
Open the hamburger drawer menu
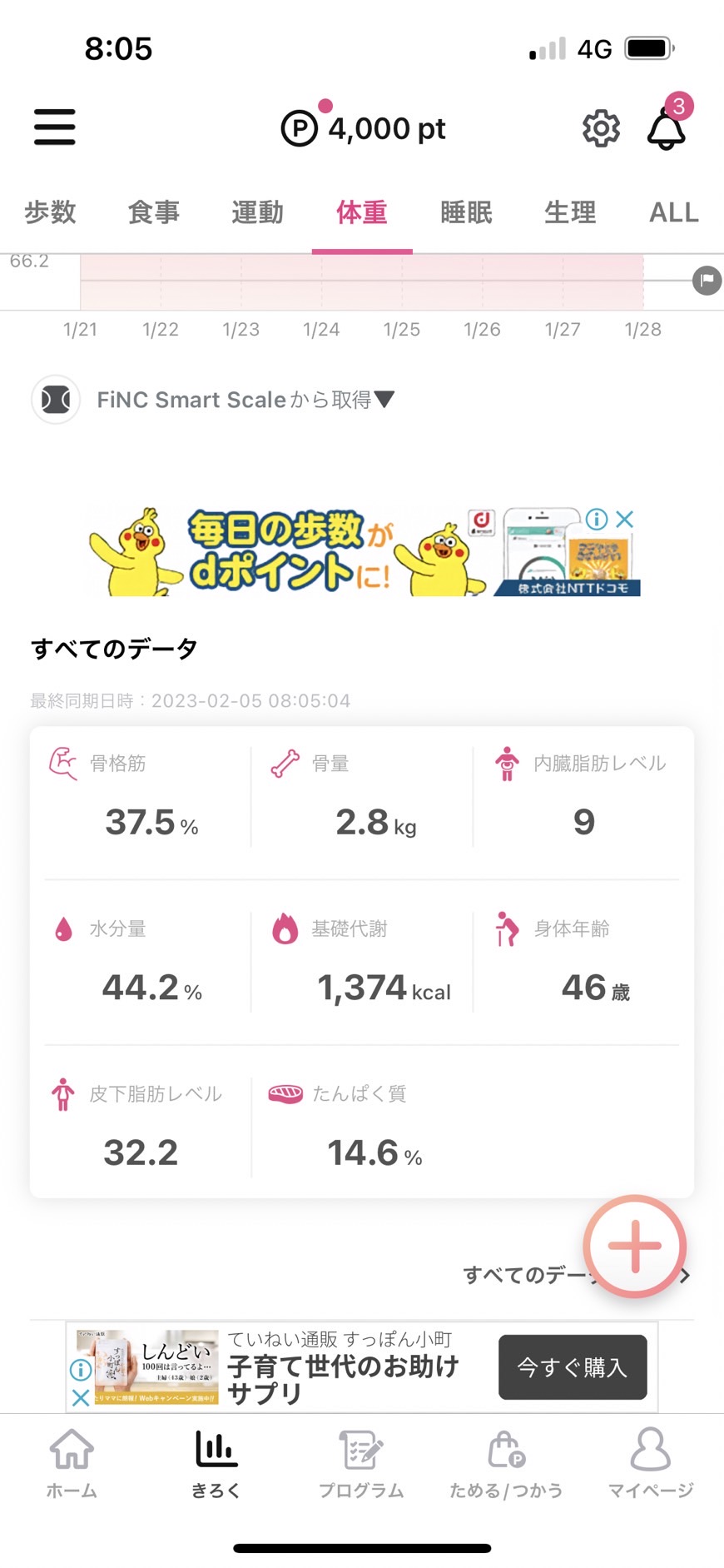(55, 127)
